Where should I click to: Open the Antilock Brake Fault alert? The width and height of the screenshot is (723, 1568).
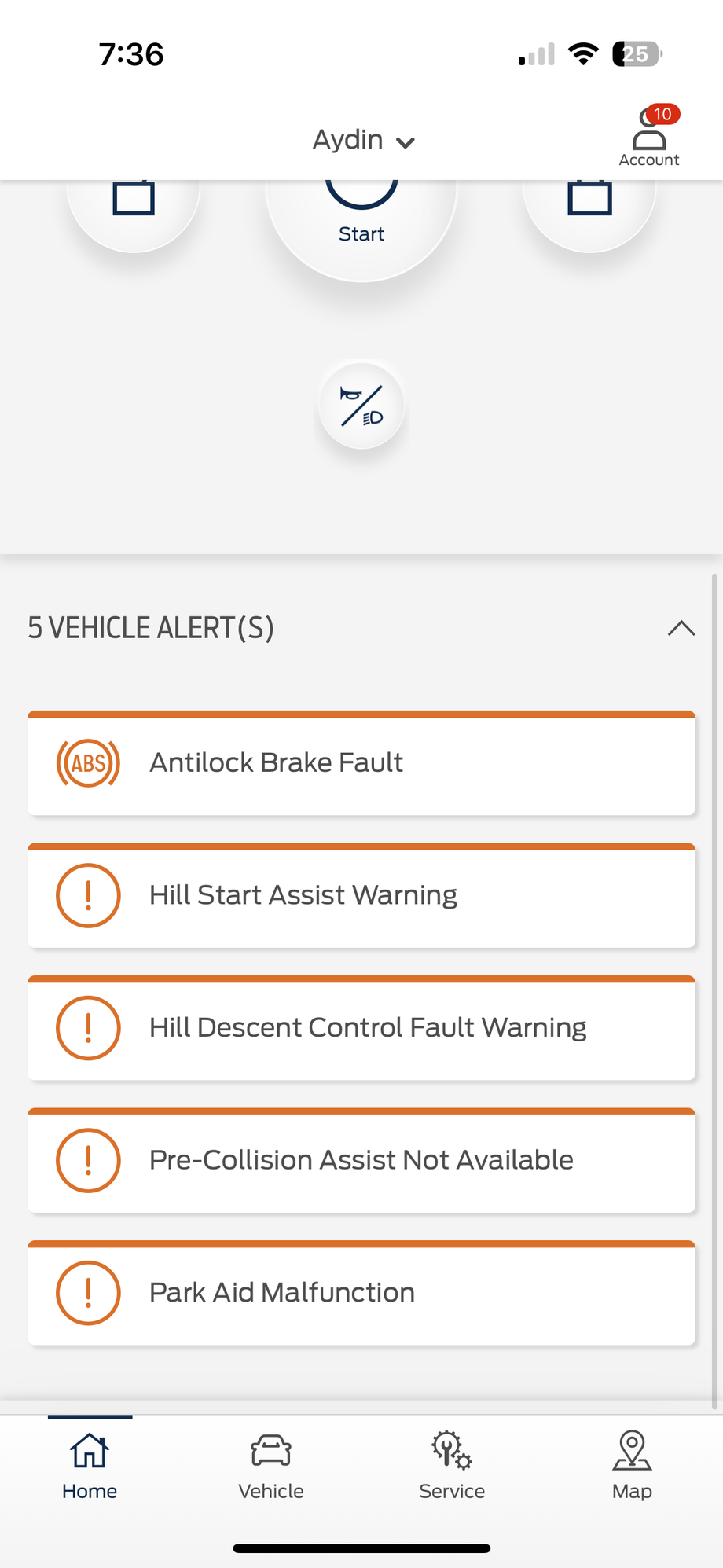(x=361, y=763)
